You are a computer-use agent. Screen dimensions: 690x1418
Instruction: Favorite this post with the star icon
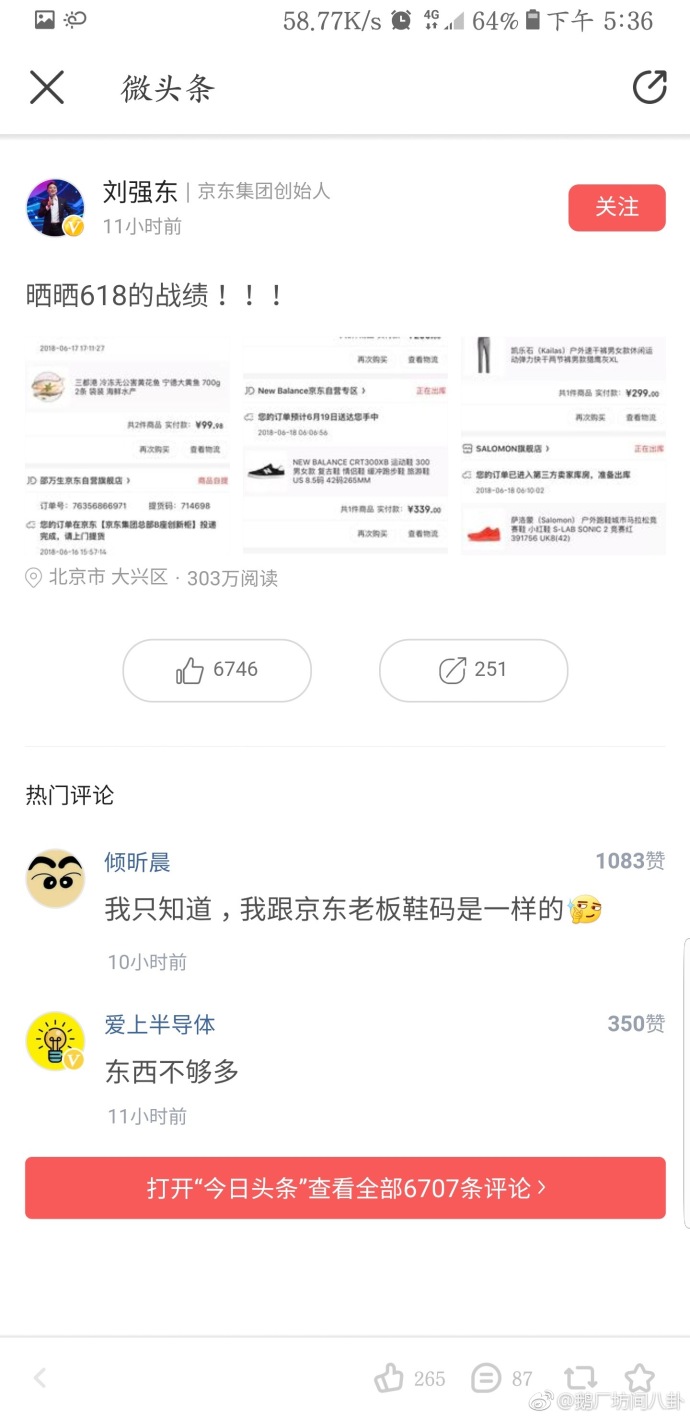click(640, 1377)
